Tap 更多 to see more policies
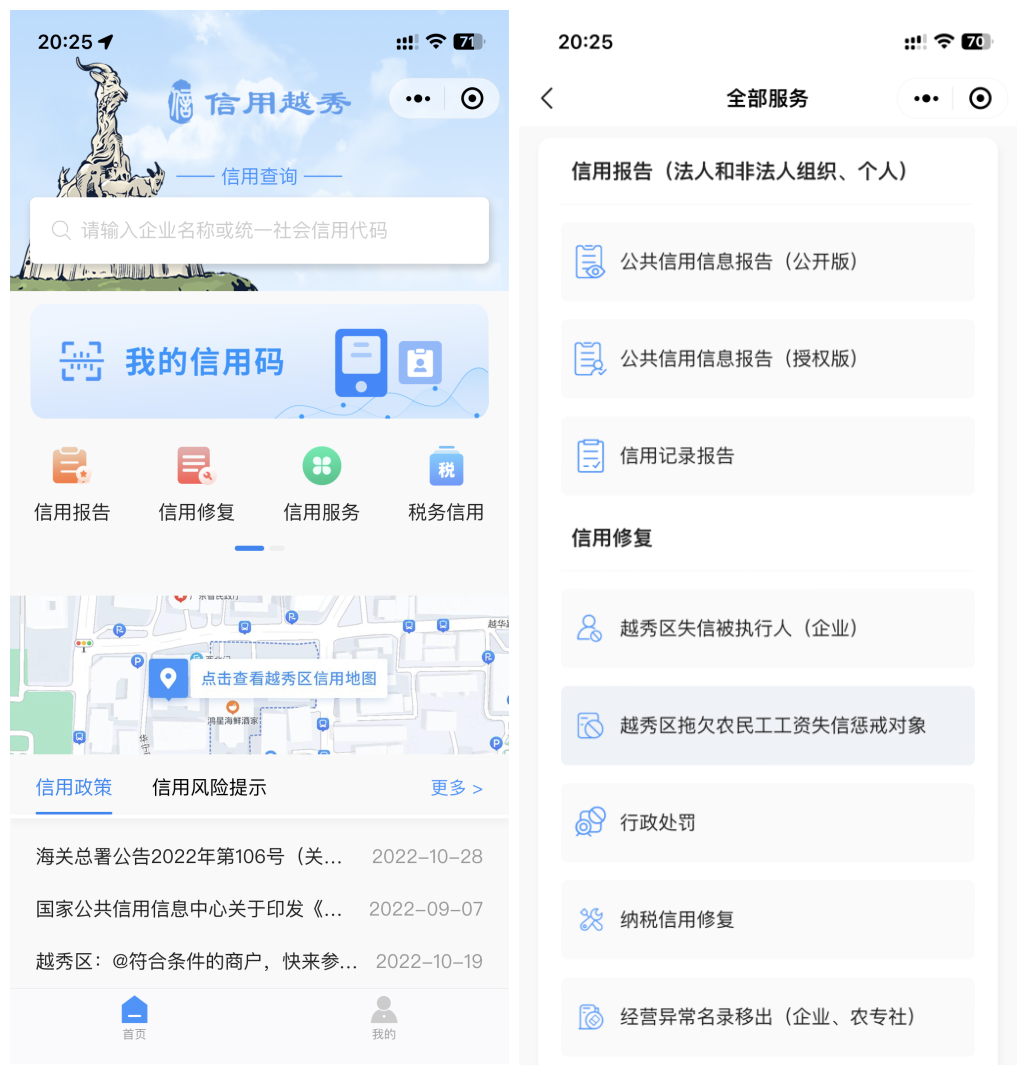The image size is (1028, 1076). click(x=456, y=788)
